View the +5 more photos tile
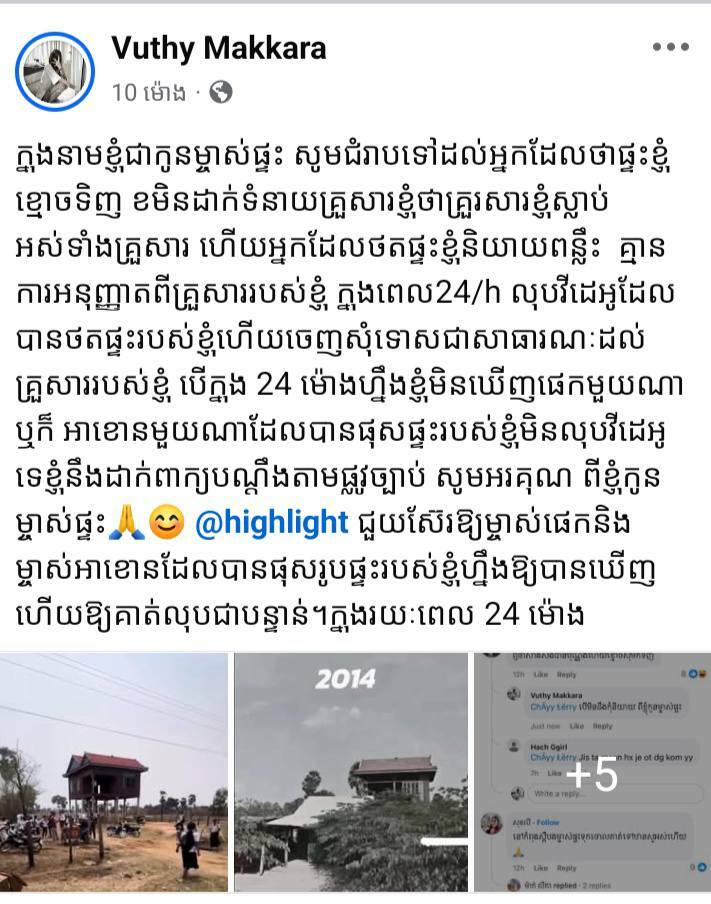Screen dimensions: 711x904 [592, 772]
